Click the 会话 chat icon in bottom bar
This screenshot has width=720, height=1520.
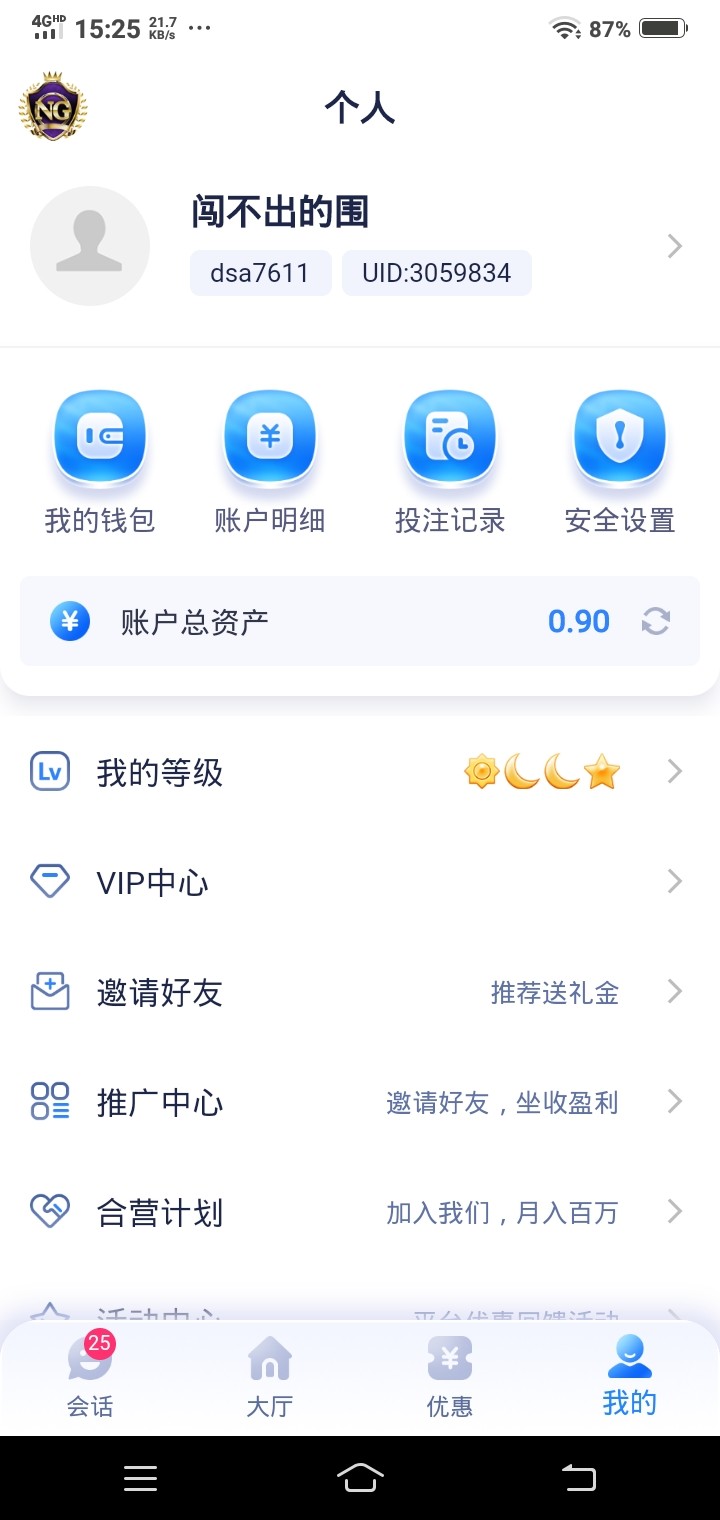[90, 1360]
